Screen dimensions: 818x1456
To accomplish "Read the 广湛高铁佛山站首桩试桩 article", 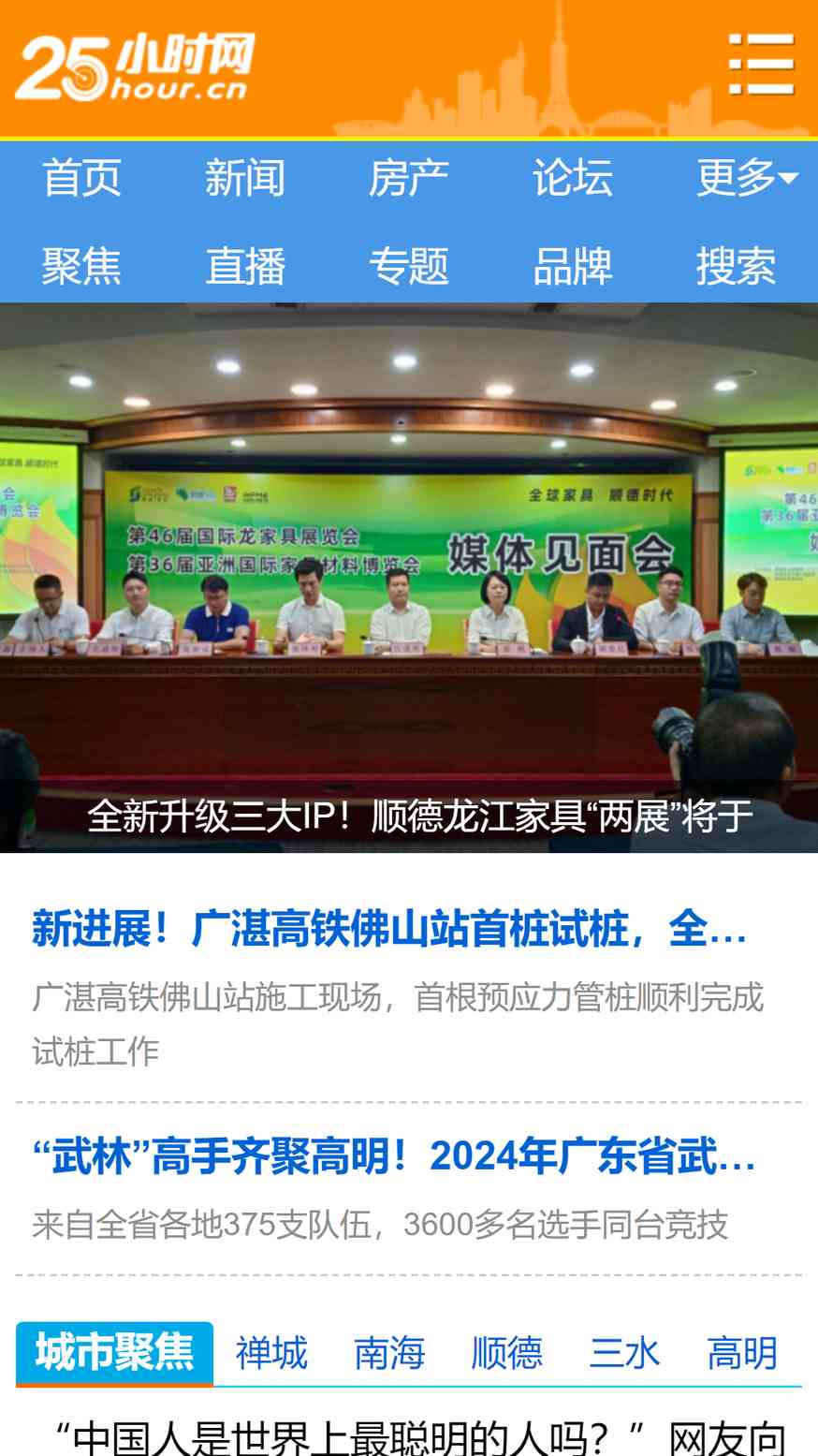I will coord(389,929).
